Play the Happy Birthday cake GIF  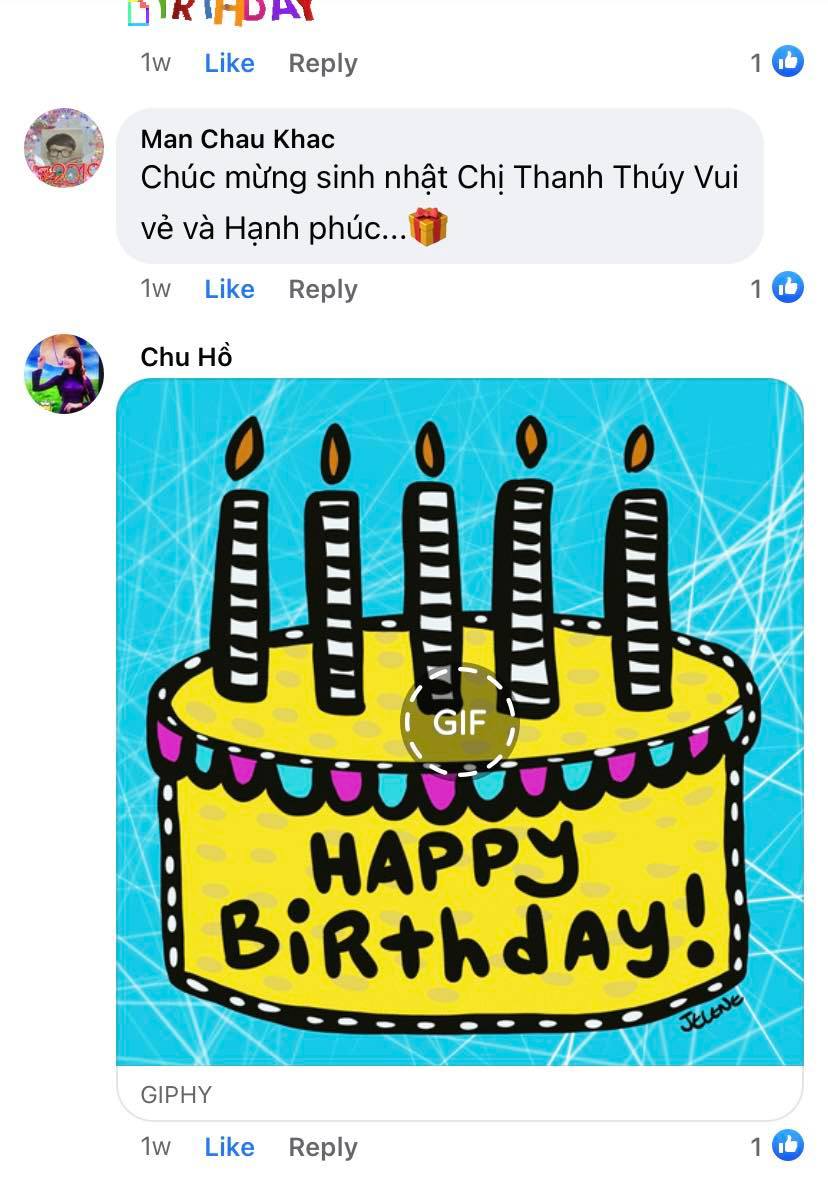point(460,721)
